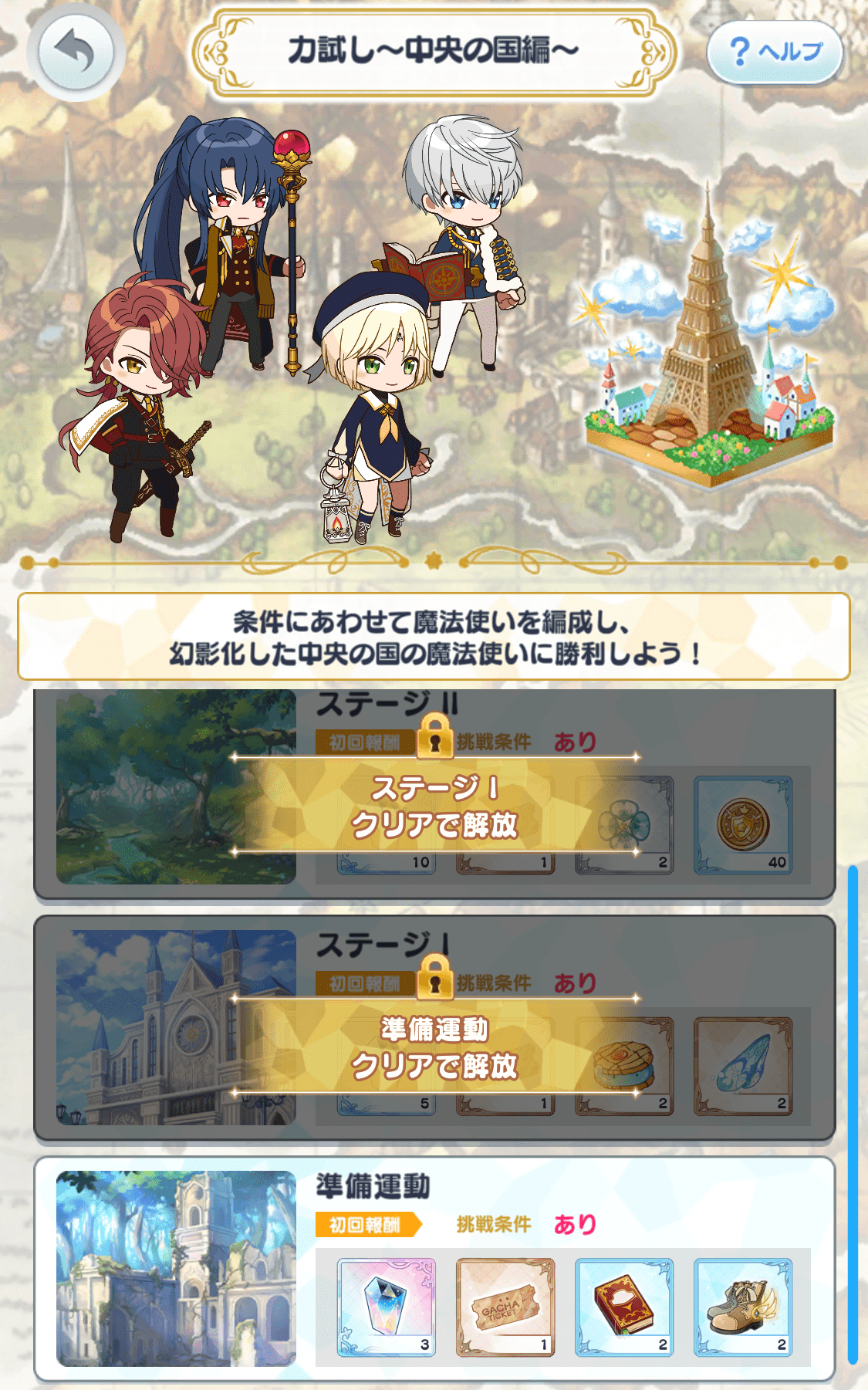This screenshot has height=1390, width=868.
Task: View the crystal reward in 準備運動
Action: pyautogui.click(x=387, y=1307)
